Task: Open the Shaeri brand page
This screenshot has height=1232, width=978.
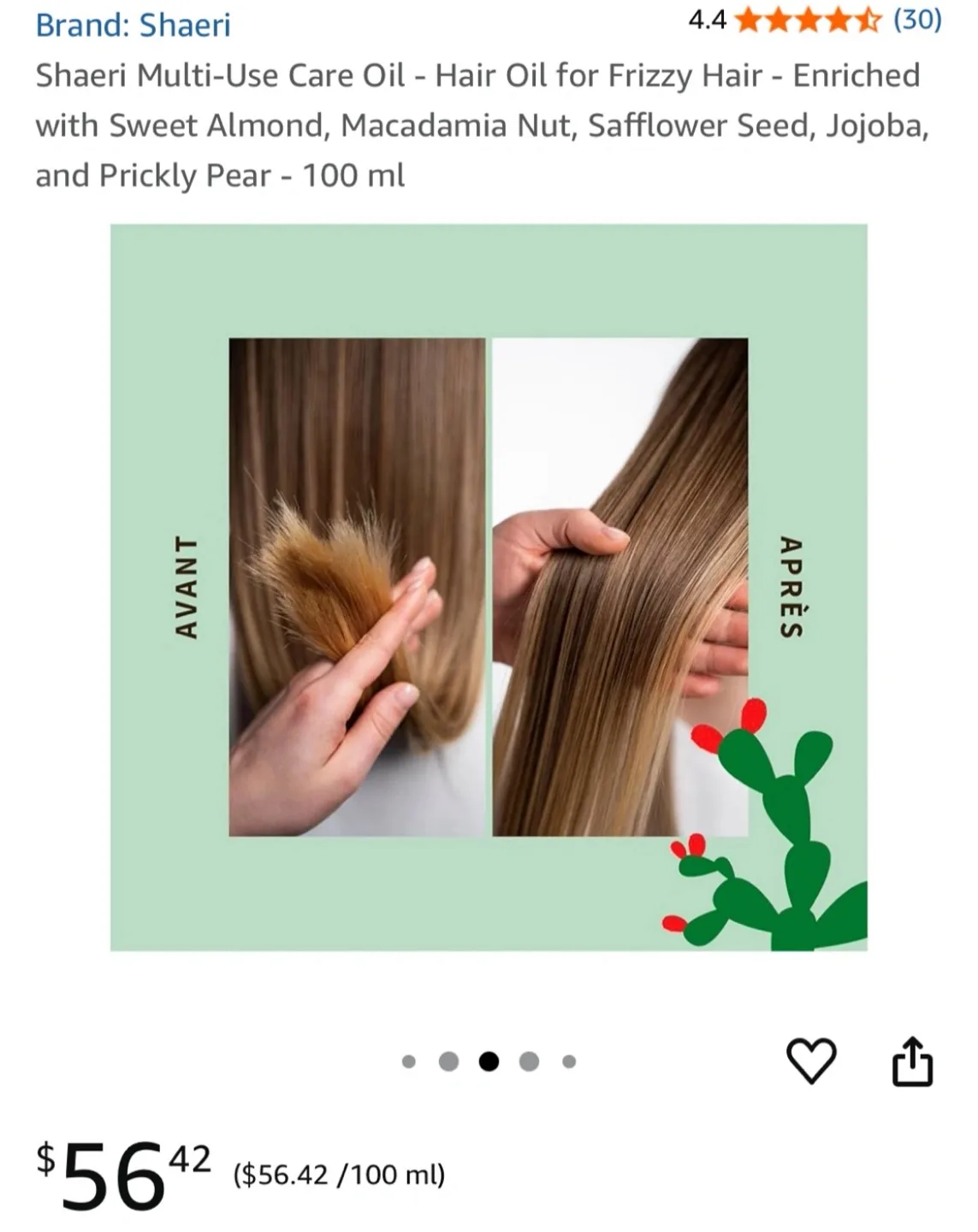Action: pyautogui.click(x=133, y=25)
